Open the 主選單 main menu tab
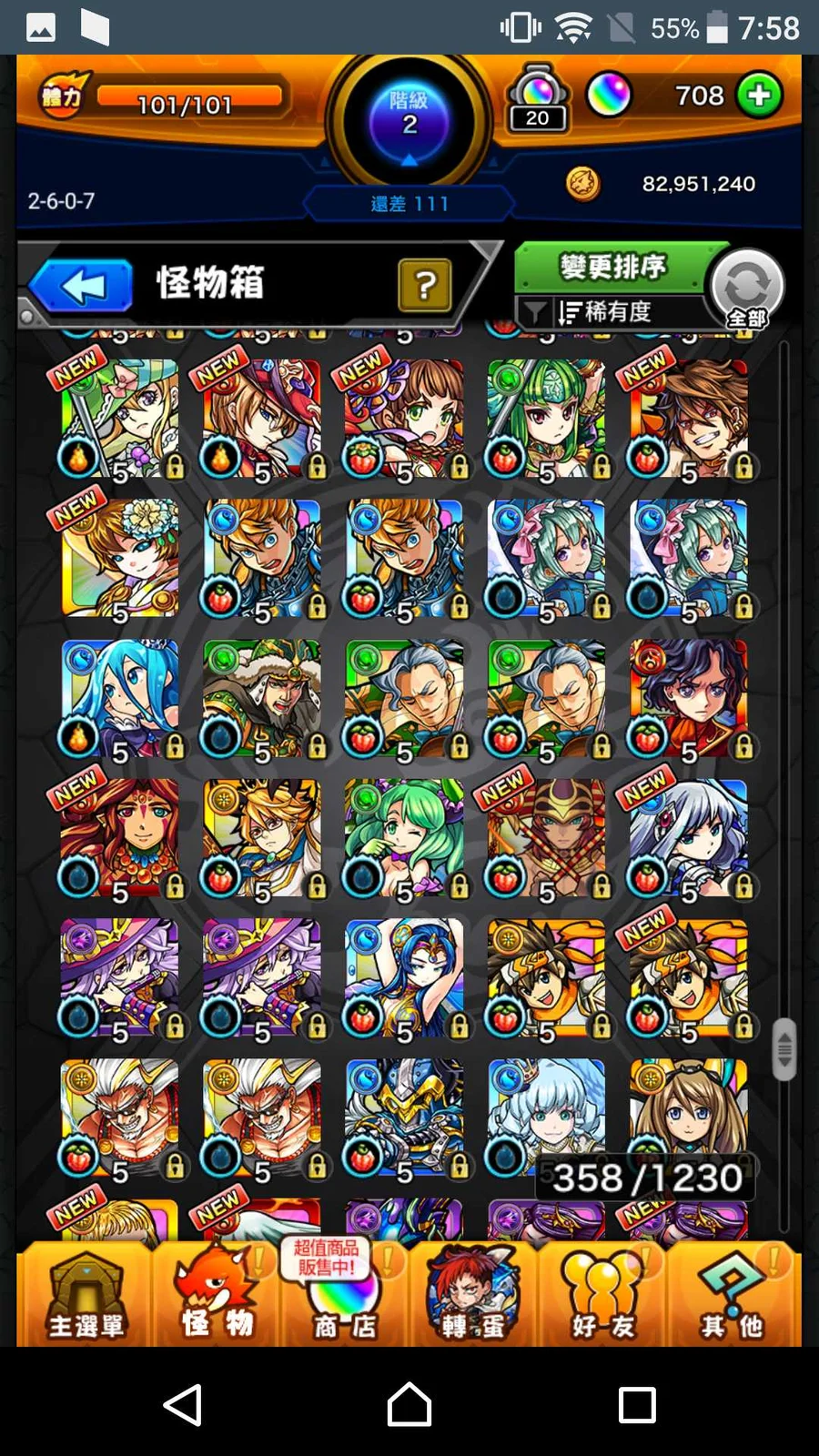The image size is (819, 1456). [x=86, y=1296]
